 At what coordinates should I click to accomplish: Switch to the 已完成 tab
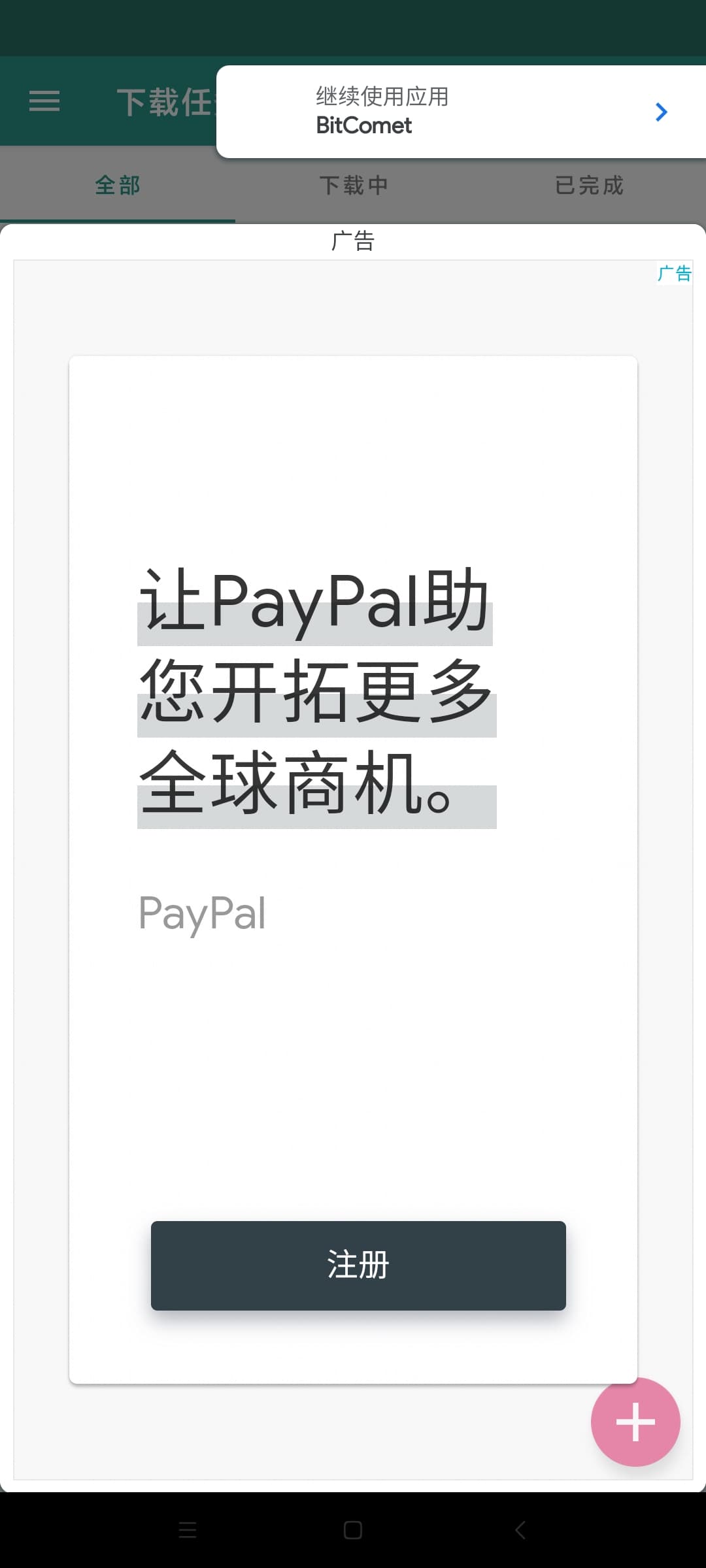[x=588, y=186]
